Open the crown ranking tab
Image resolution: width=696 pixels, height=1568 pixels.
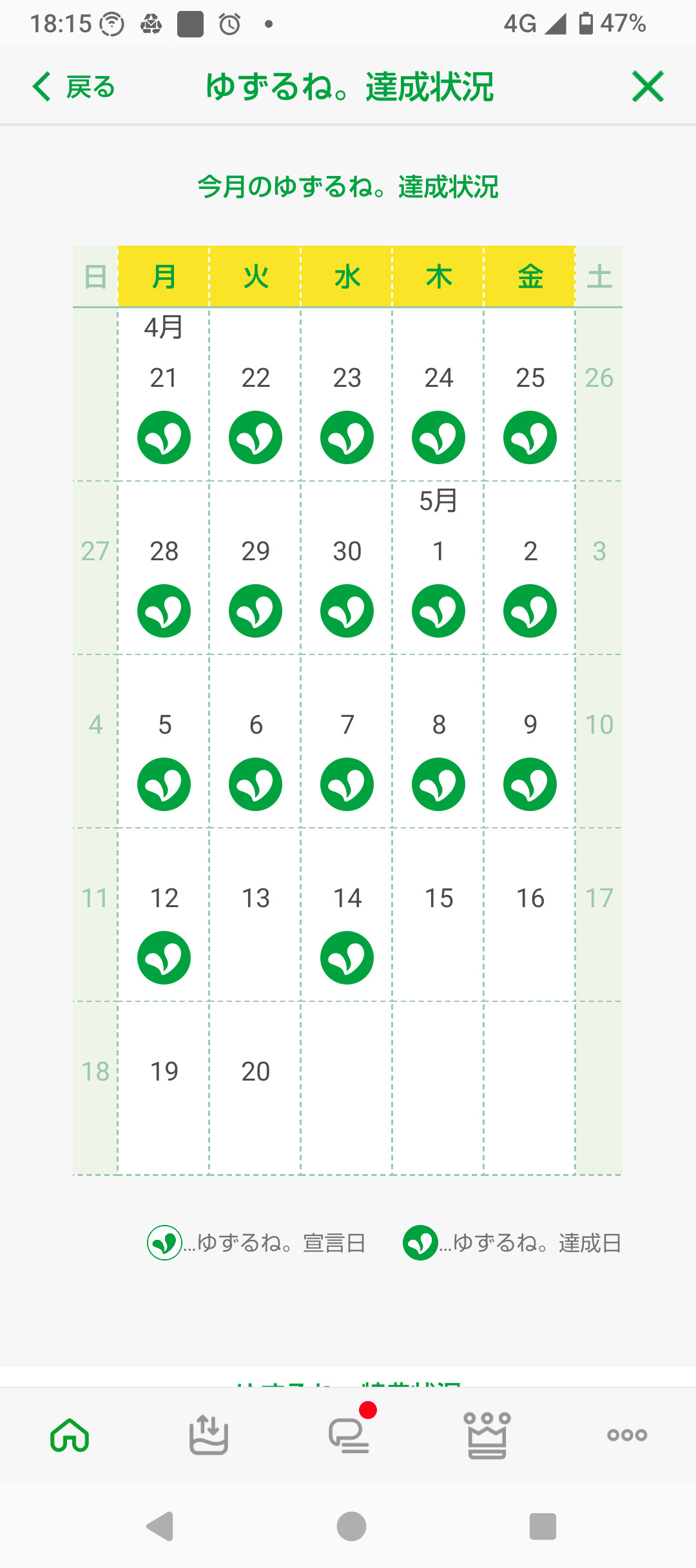click(x=487, y=1435)
